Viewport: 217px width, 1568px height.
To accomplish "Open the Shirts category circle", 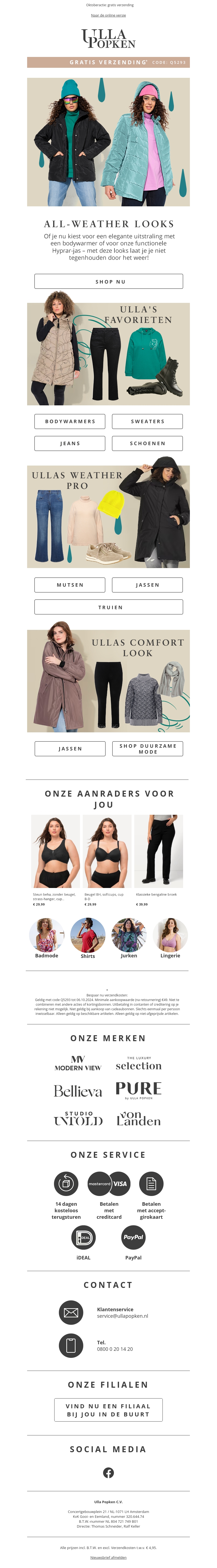I will click(x=88, y=935).
